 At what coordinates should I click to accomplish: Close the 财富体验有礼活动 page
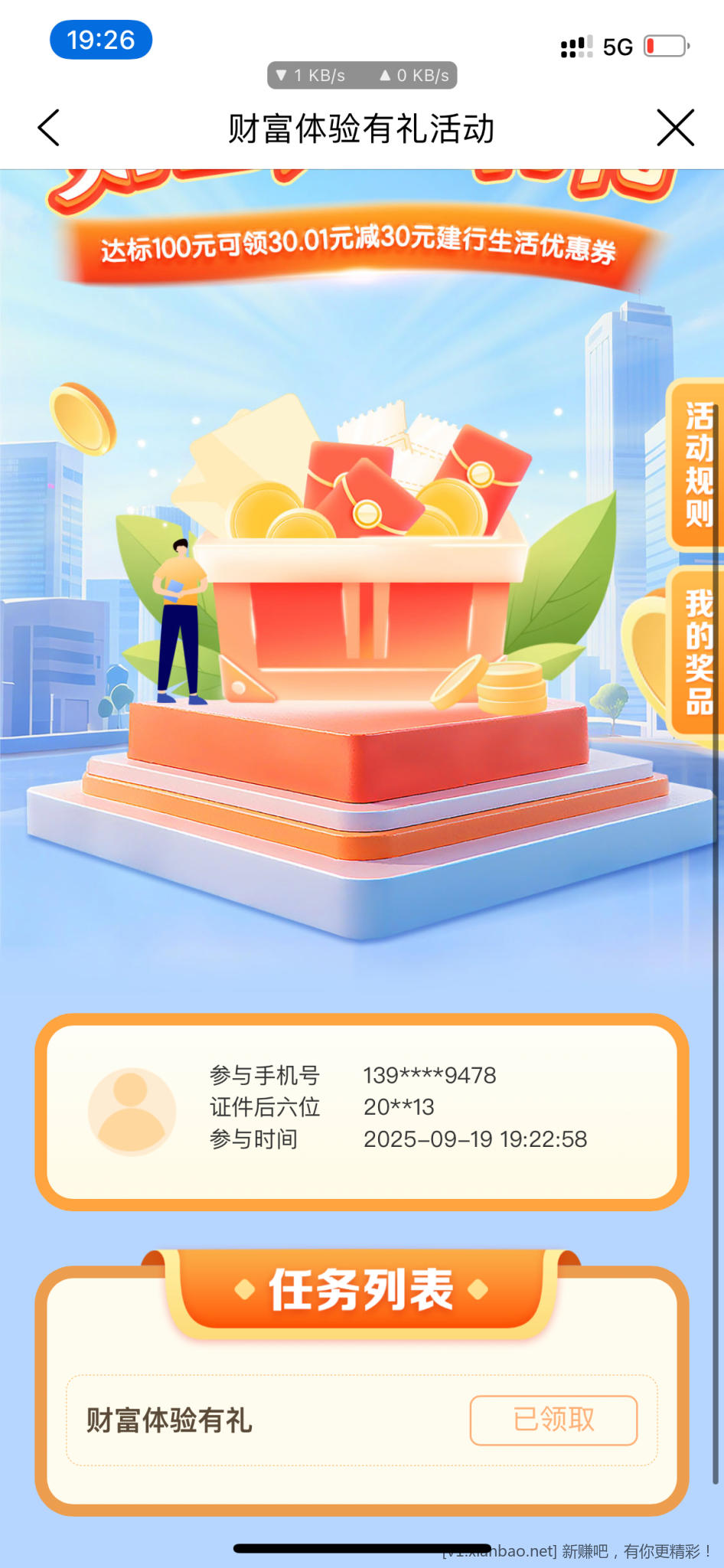click(x=675, y=128)
